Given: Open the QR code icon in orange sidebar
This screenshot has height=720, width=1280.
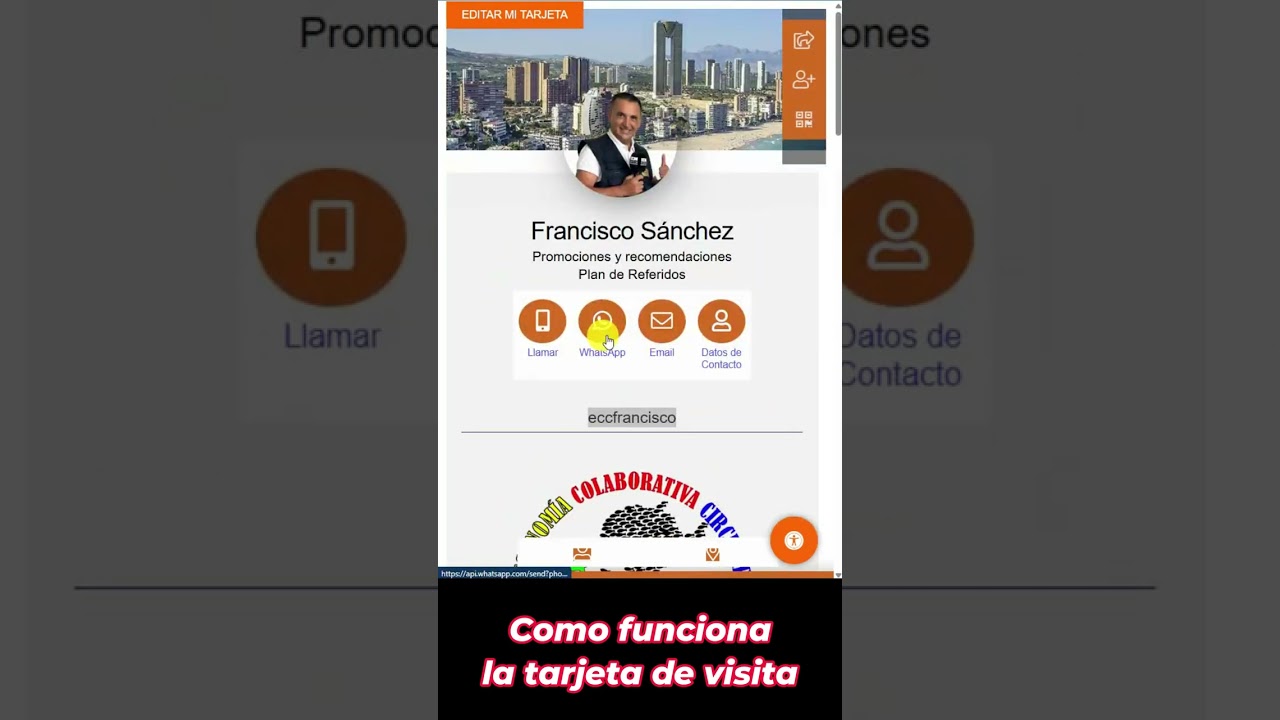Looking at the screenshot, I should [x=804, y=120].
